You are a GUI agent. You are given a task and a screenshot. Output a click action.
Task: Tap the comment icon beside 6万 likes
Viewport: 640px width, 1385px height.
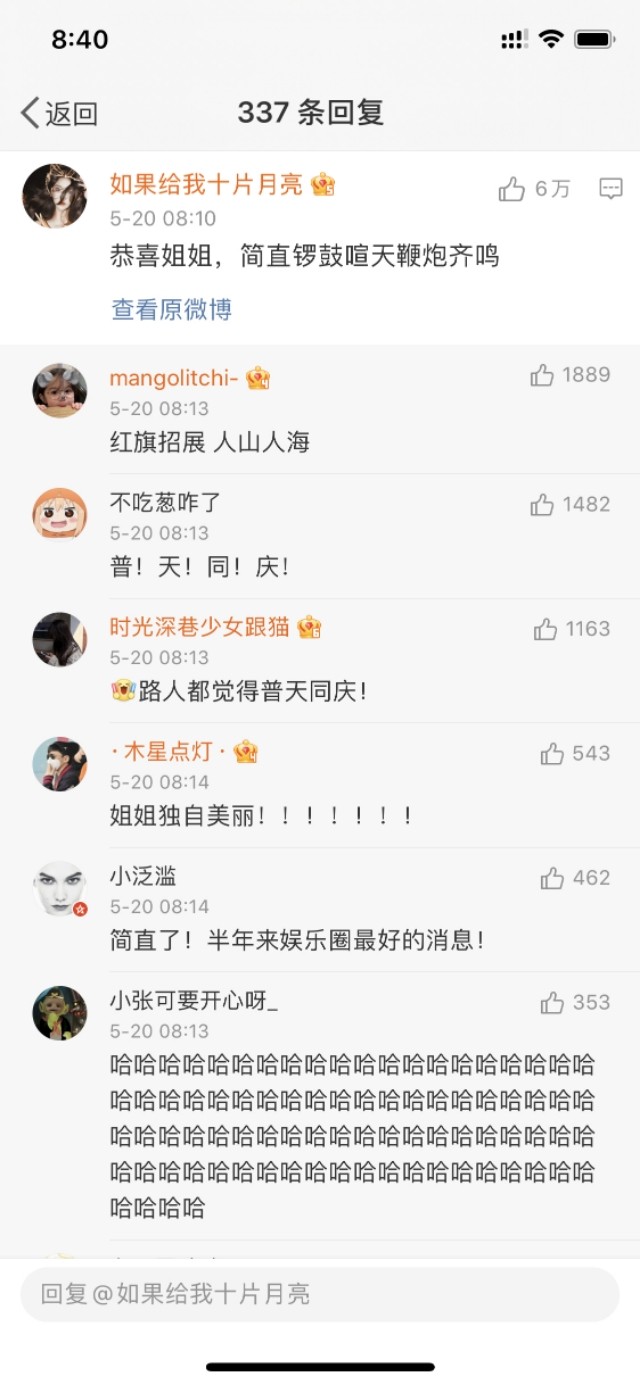pyautogui.click(x=610, y=188)
